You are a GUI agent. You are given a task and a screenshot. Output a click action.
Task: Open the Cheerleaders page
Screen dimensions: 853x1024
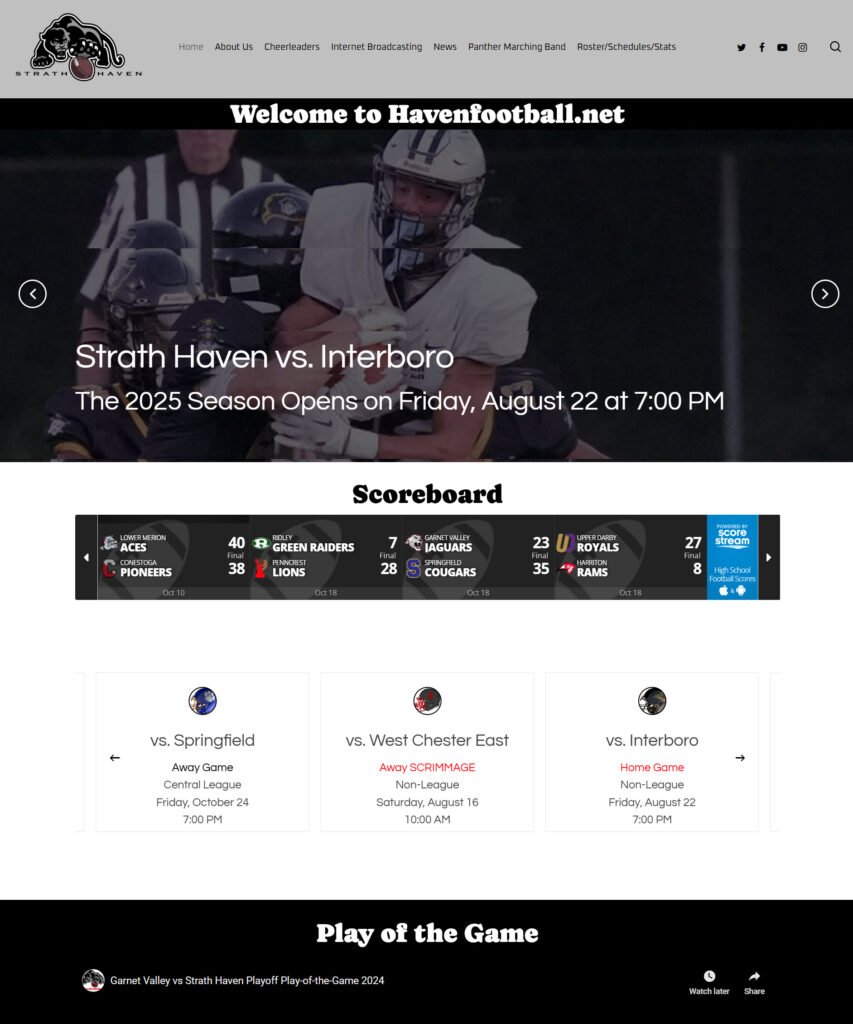click(292, 47)
